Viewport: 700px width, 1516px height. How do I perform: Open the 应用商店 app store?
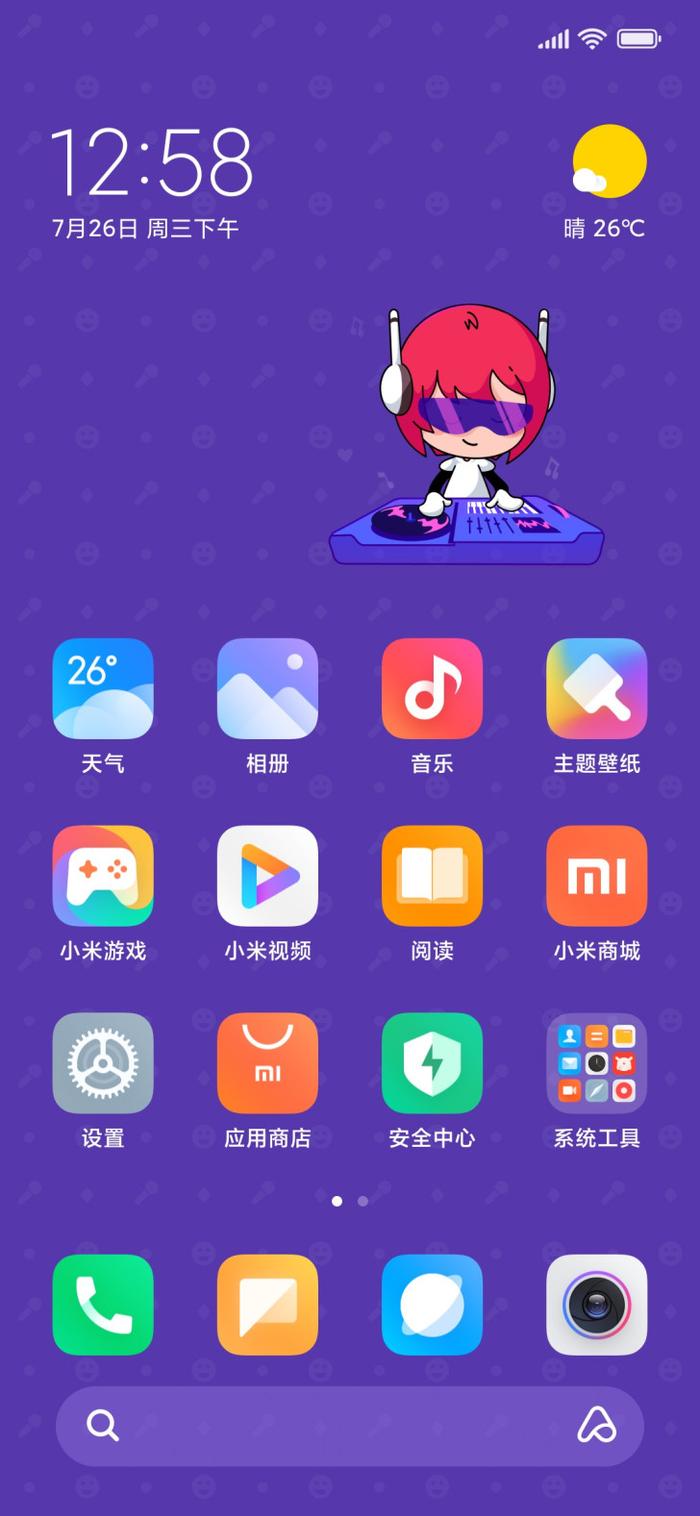(267, 1062)
